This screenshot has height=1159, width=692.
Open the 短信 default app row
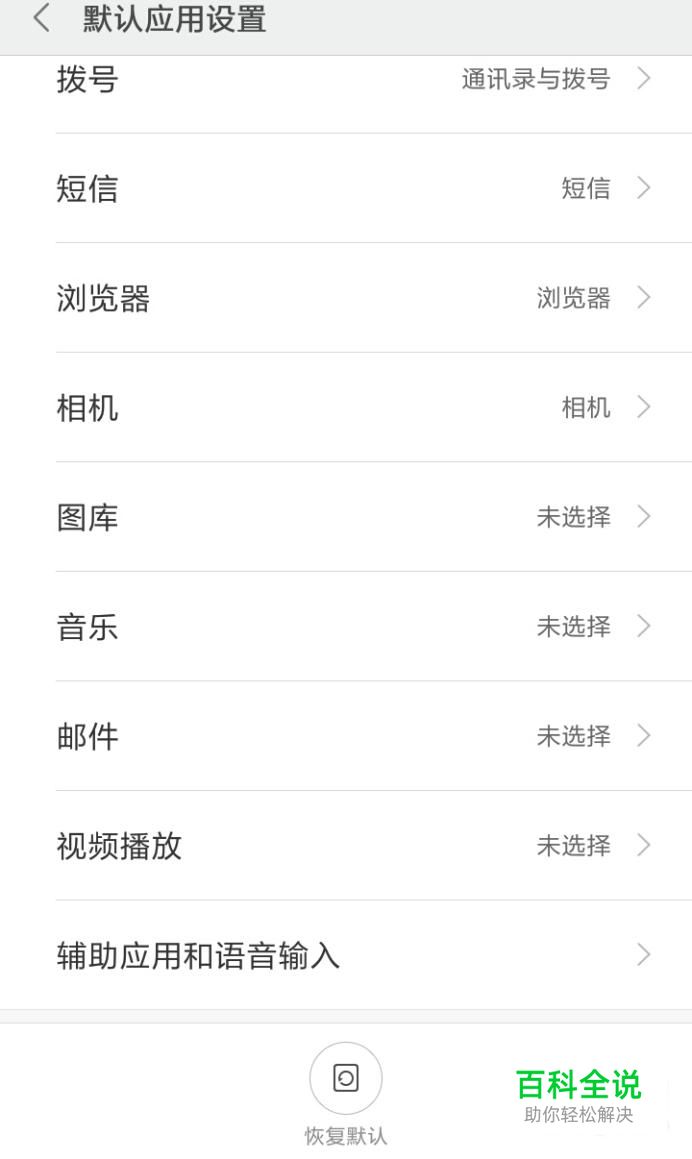point(346,188)
